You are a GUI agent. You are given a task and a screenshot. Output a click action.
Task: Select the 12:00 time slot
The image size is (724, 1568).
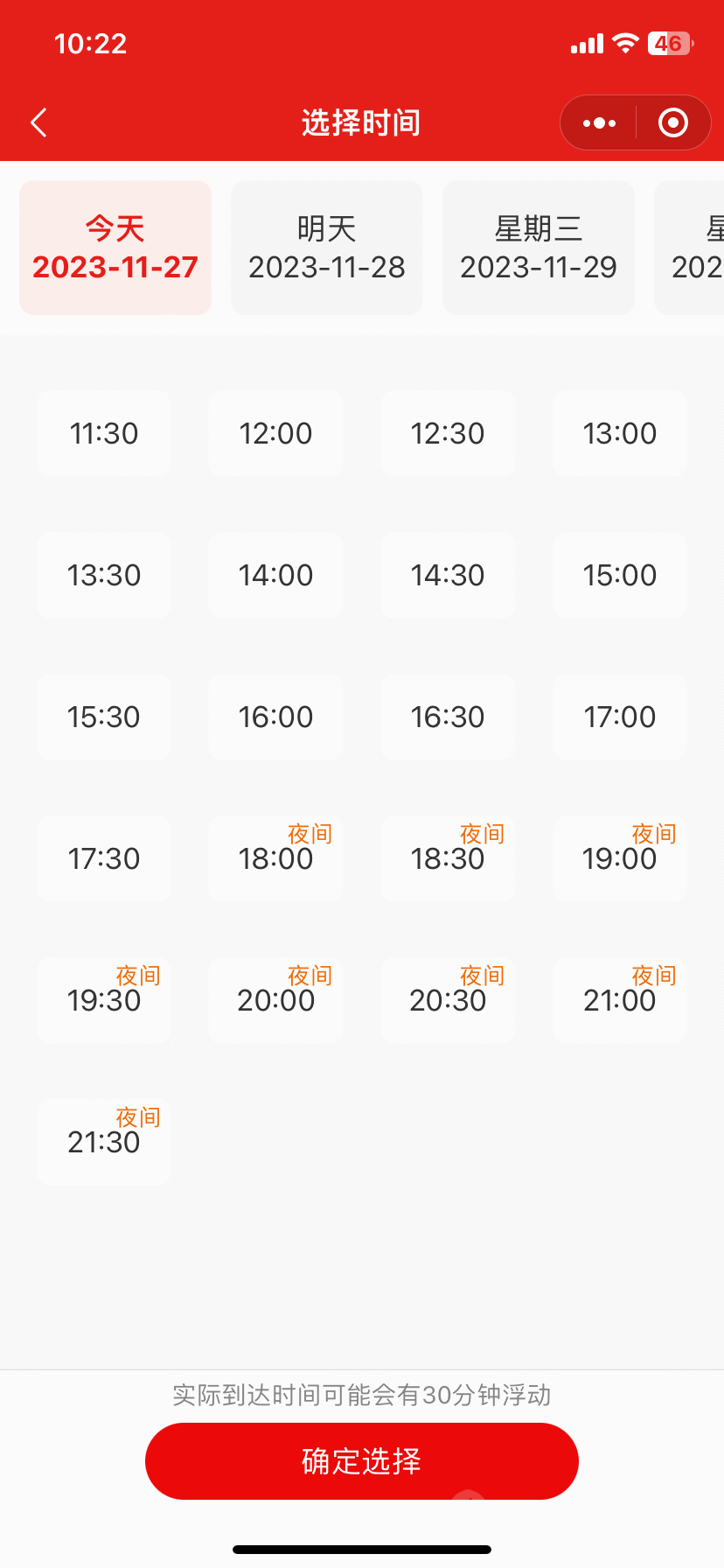click(275, 433)
